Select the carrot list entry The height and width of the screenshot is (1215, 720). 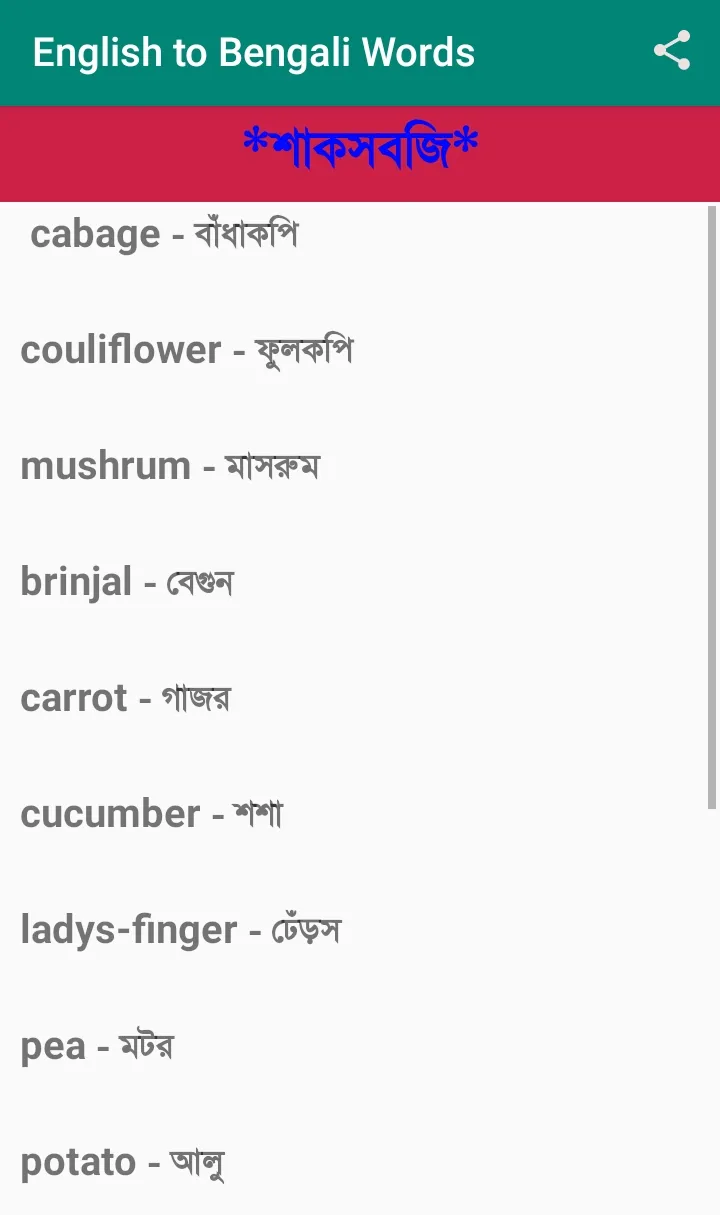click(x=72, y=697)
